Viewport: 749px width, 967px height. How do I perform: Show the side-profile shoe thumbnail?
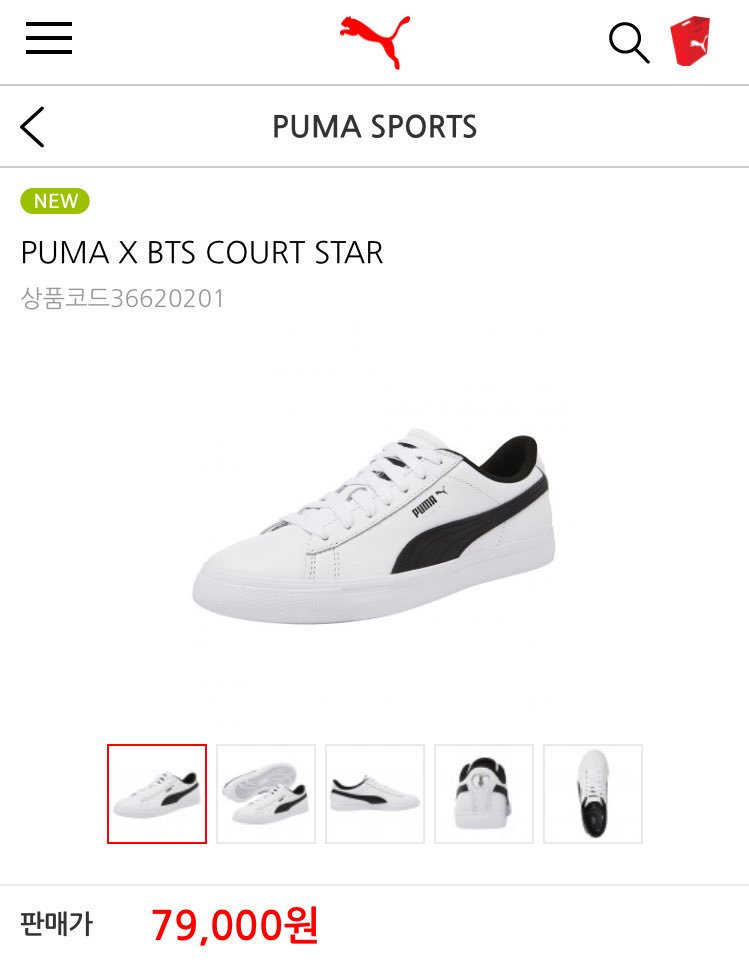(x=375, y=794)
